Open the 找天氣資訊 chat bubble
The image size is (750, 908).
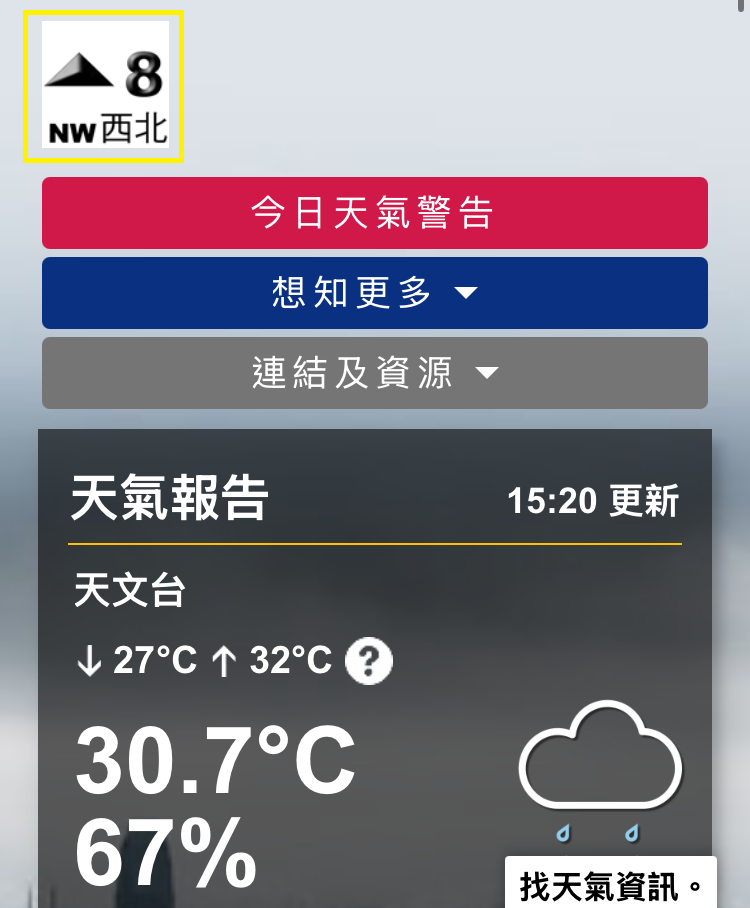pos(610,884)
